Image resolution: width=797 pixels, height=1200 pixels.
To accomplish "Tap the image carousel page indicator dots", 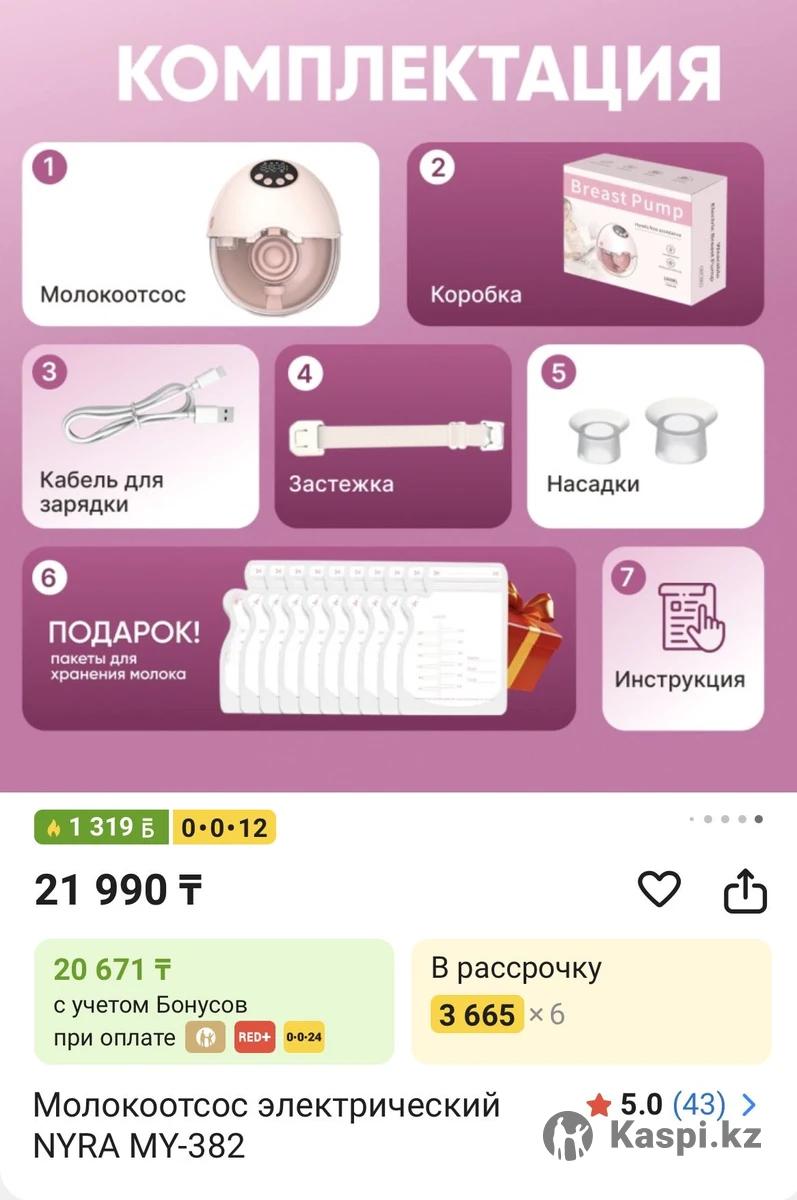I will point(726,819).
